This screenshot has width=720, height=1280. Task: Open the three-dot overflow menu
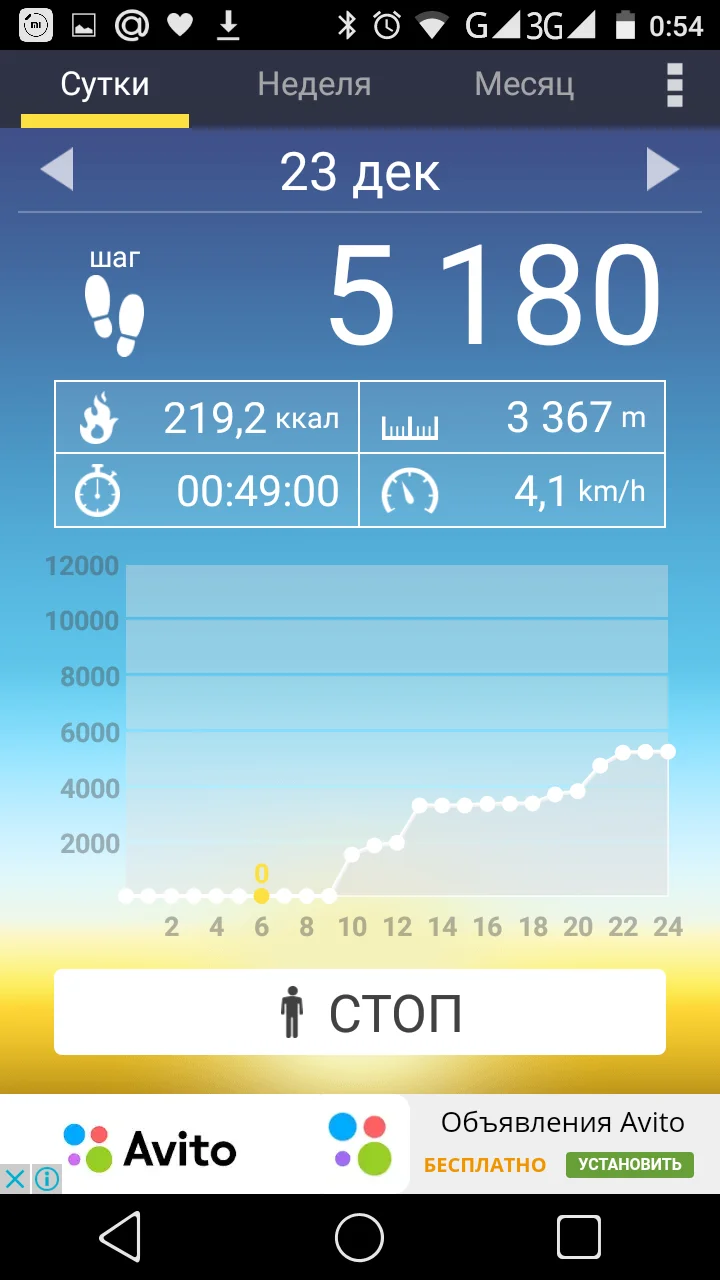coord(675,85)
